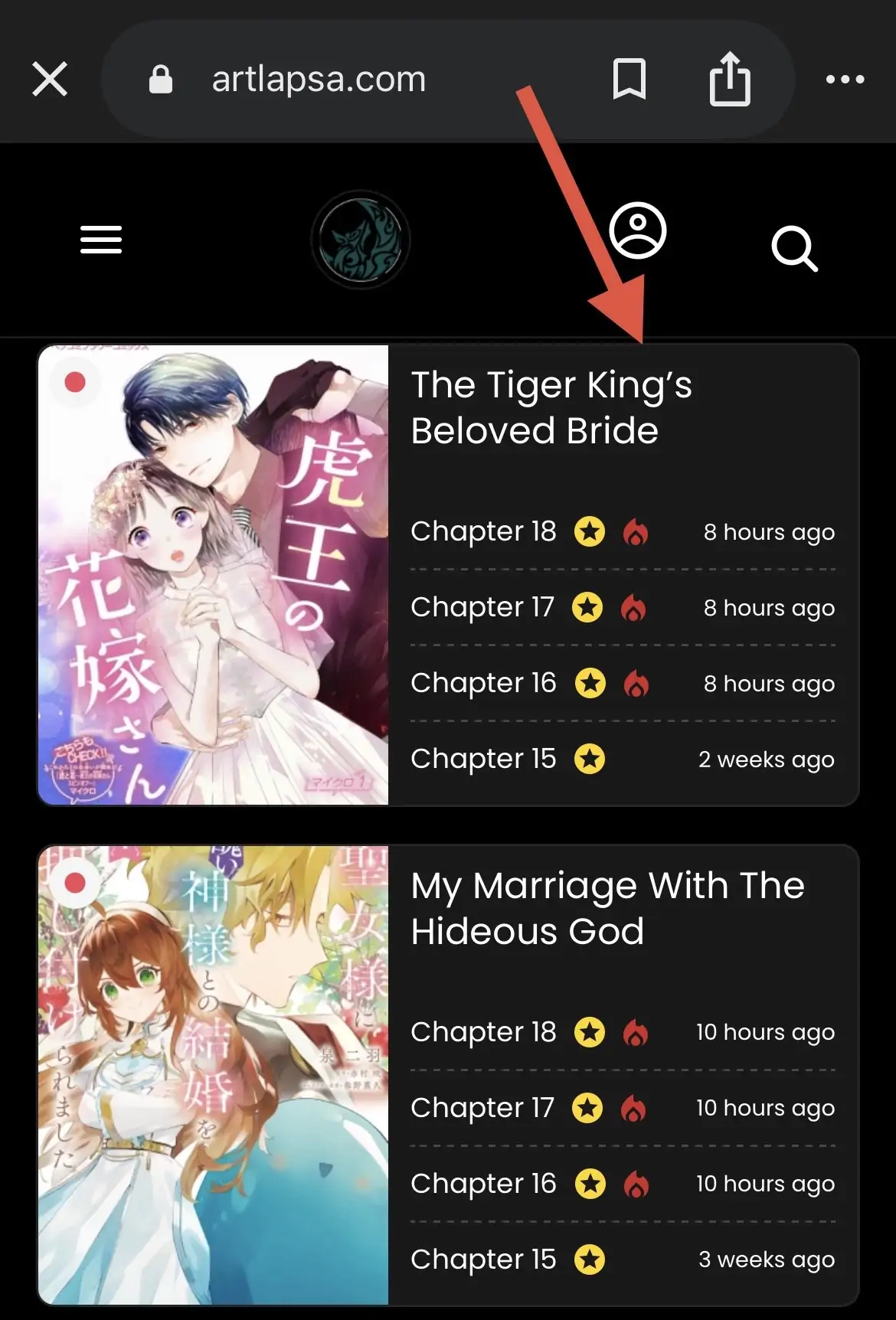Select Chapter 17 of Tiger King's Beloved Bride
This screenshot has width=896, height=1320.
482,607
